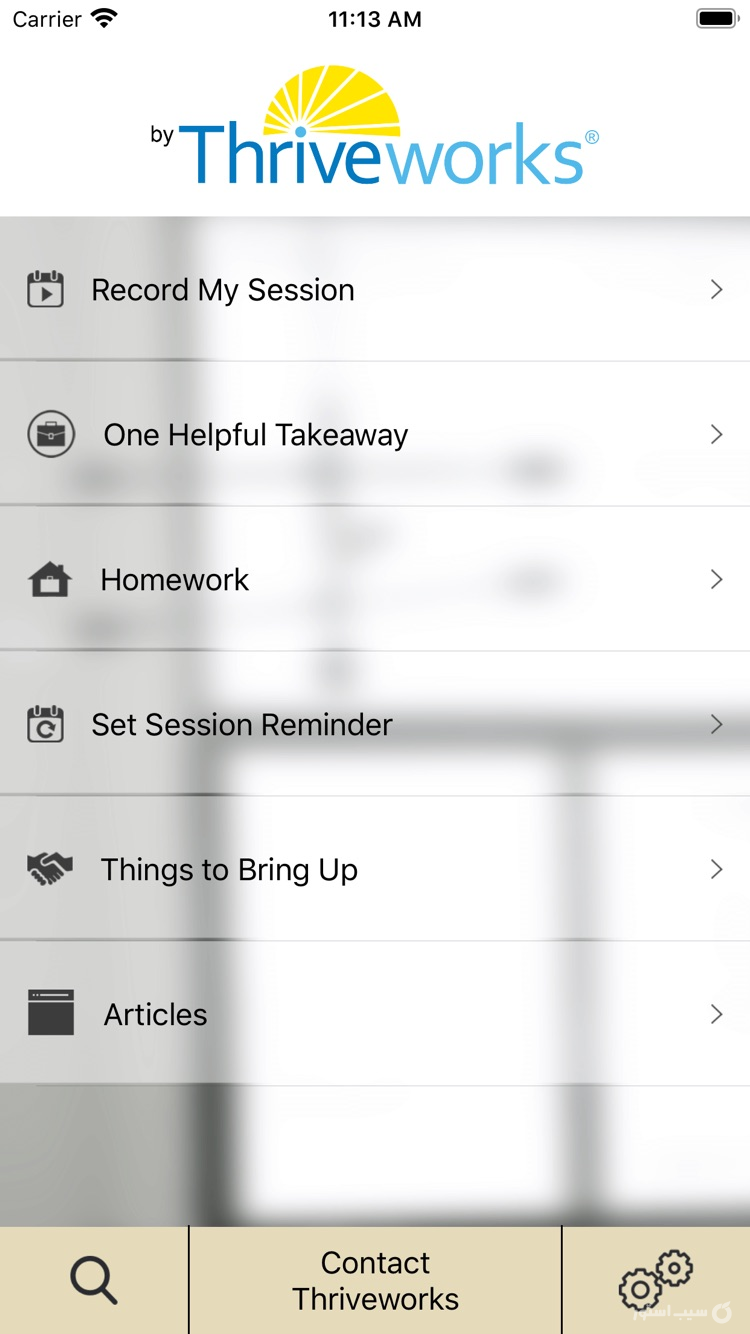Click the battery indicator in status bar
750x1334 pixels.
coord(716,18)
